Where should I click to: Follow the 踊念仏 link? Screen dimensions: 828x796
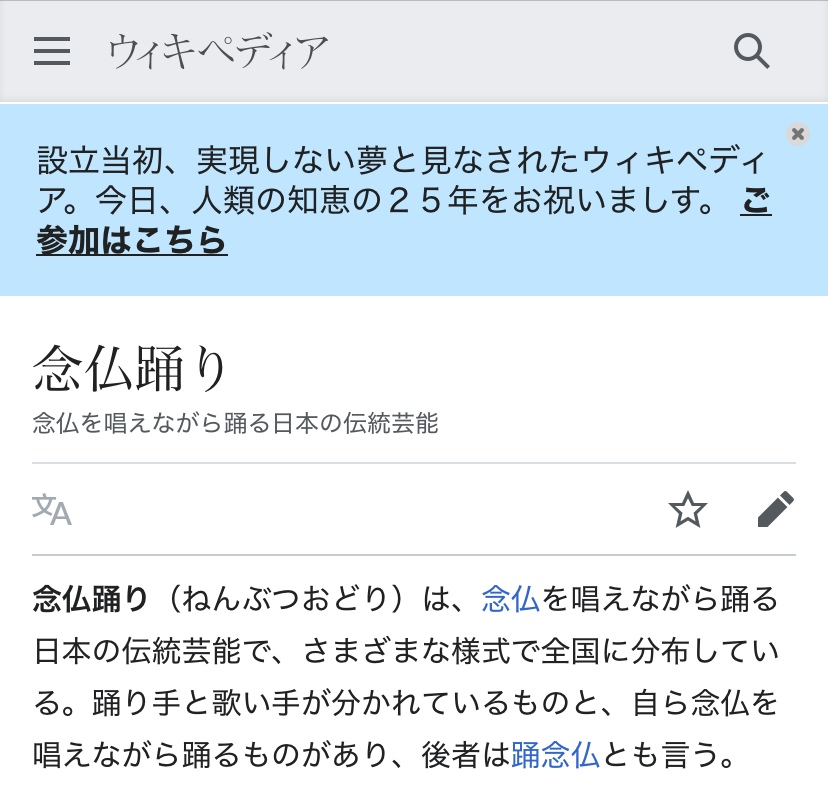555,754
